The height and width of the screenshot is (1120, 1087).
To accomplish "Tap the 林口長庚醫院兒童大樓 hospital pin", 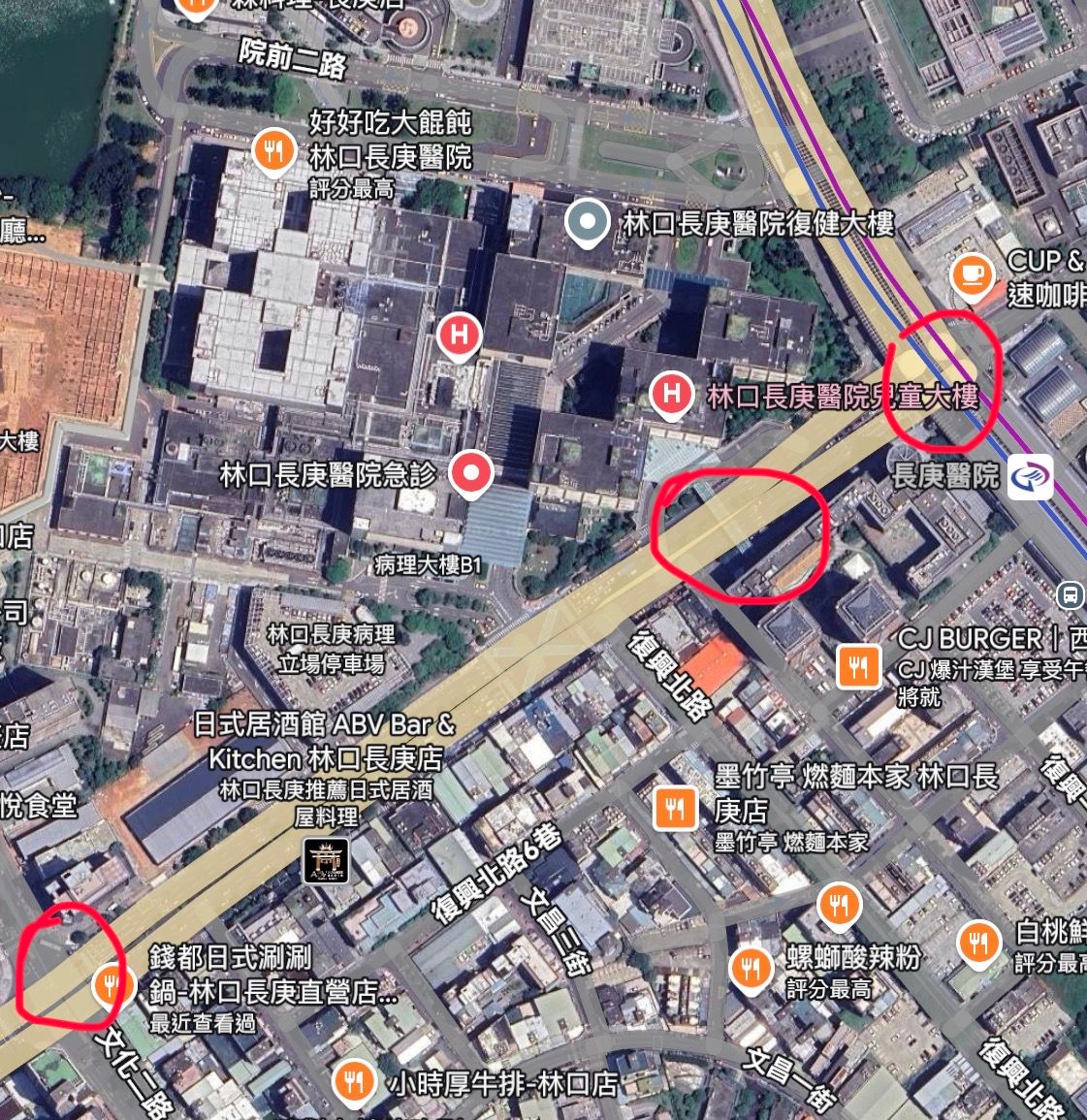I will coord(670,394).
